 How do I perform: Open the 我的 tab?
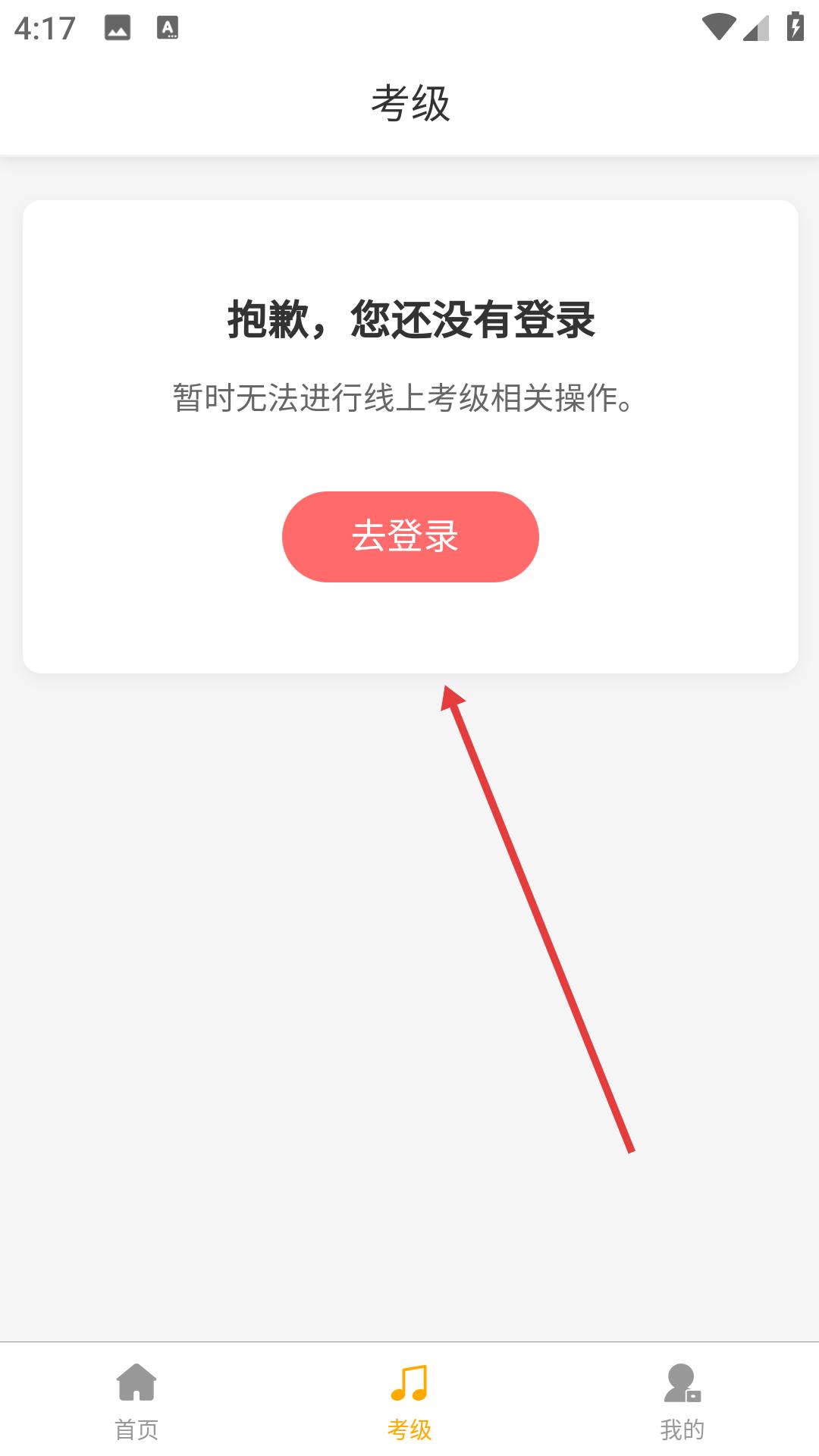pos(682,1400)
